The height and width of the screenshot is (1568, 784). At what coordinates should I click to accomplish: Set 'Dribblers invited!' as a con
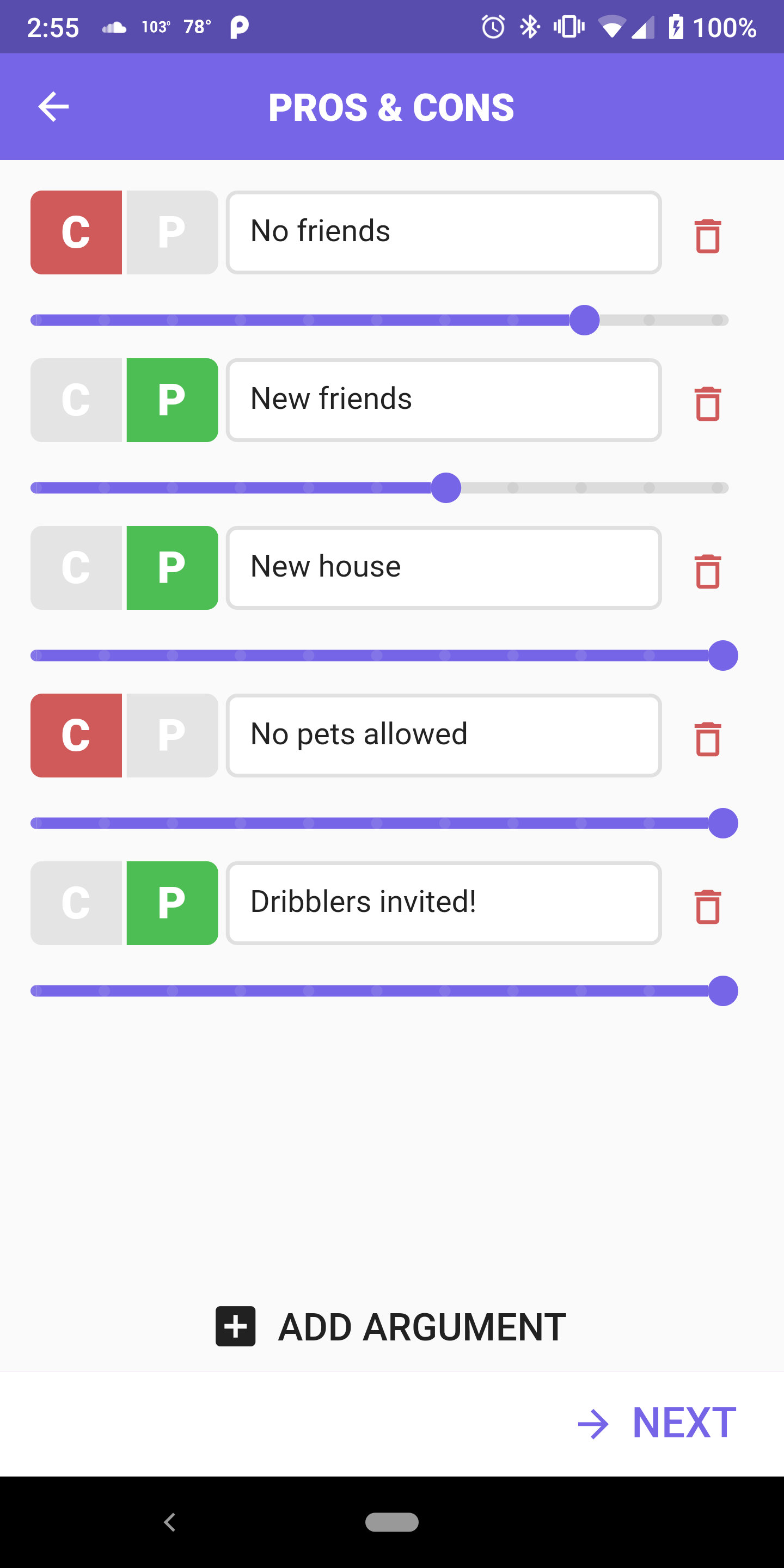[x=76, y=903]
